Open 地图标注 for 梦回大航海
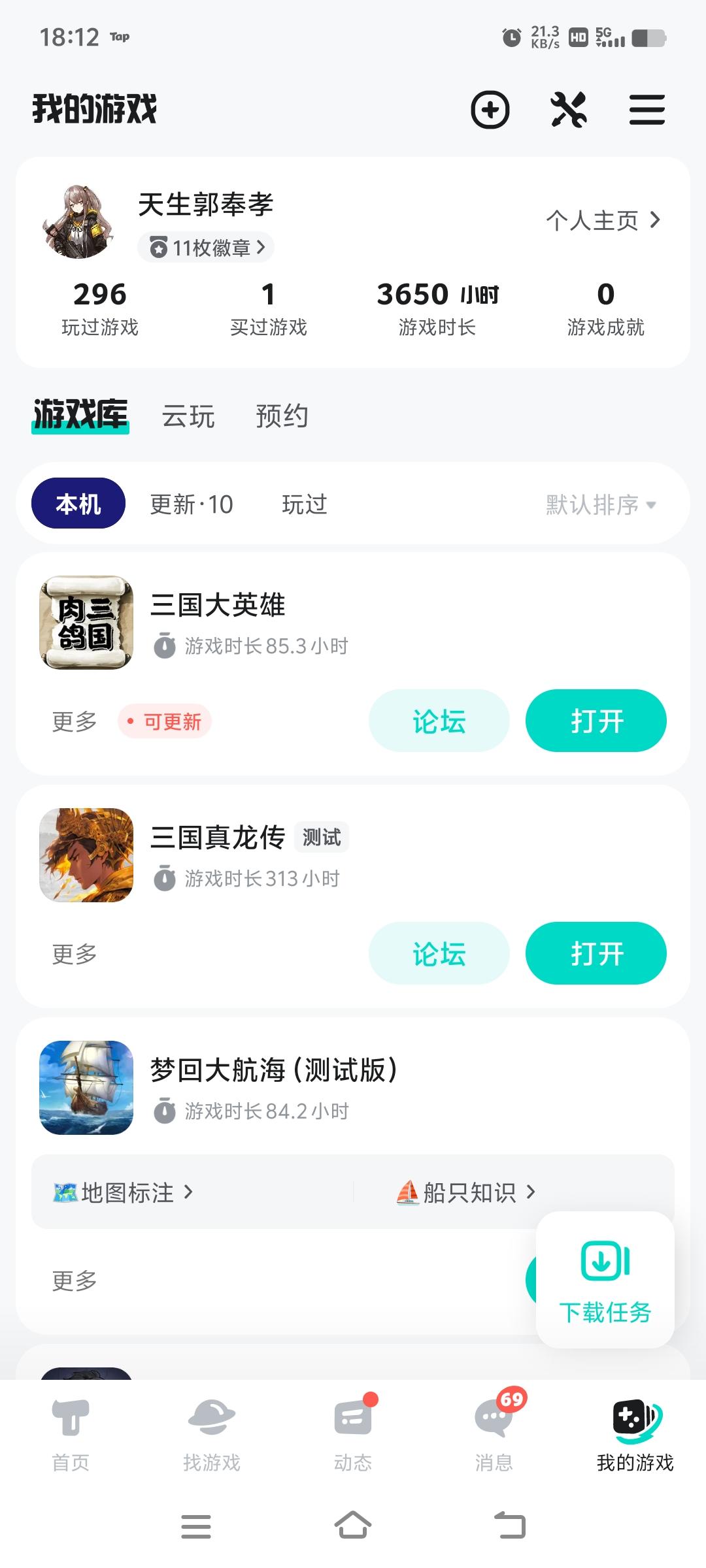The width and height of the screenshot is (706, 1568). pos(124,1192)
